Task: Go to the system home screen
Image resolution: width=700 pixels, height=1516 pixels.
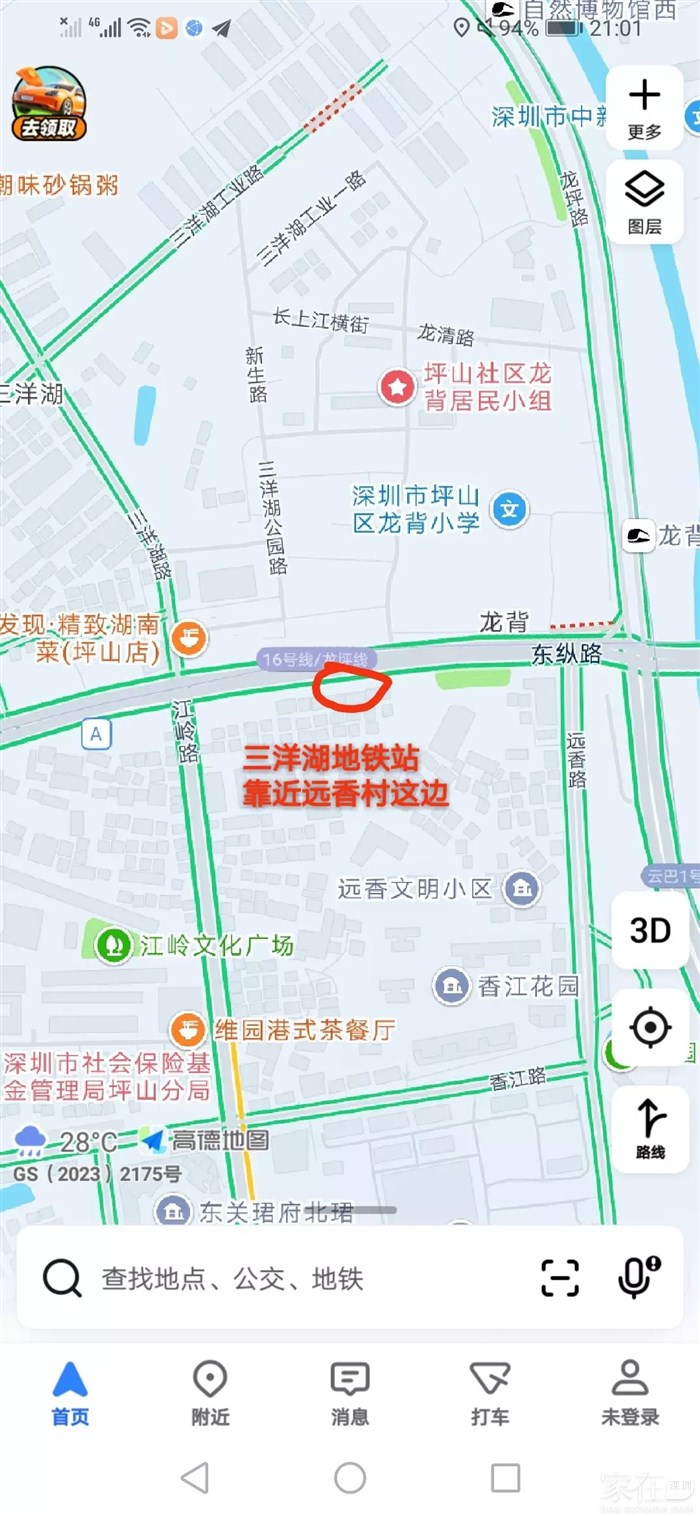Action: coord(350,1477)
